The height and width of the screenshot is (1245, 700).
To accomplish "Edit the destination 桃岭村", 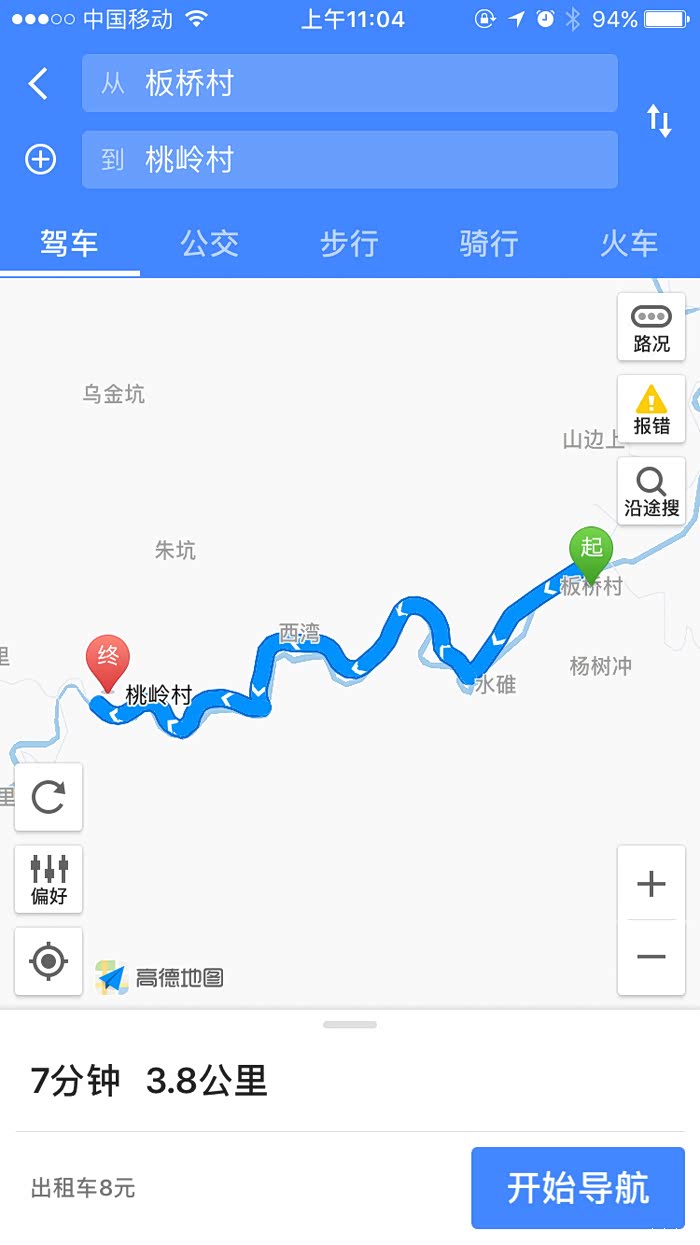I will click(349, 160).
